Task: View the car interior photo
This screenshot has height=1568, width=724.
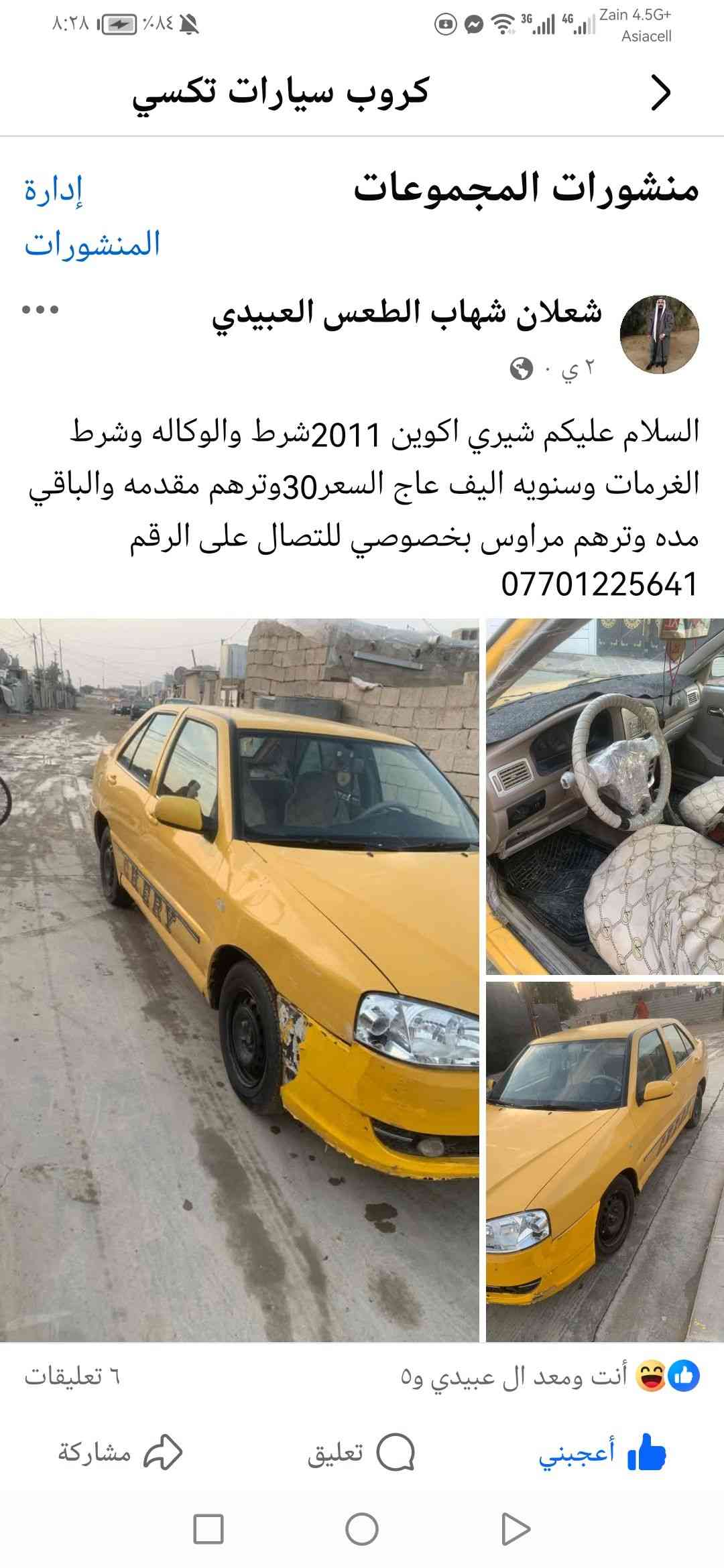Action: coord(605,796)
